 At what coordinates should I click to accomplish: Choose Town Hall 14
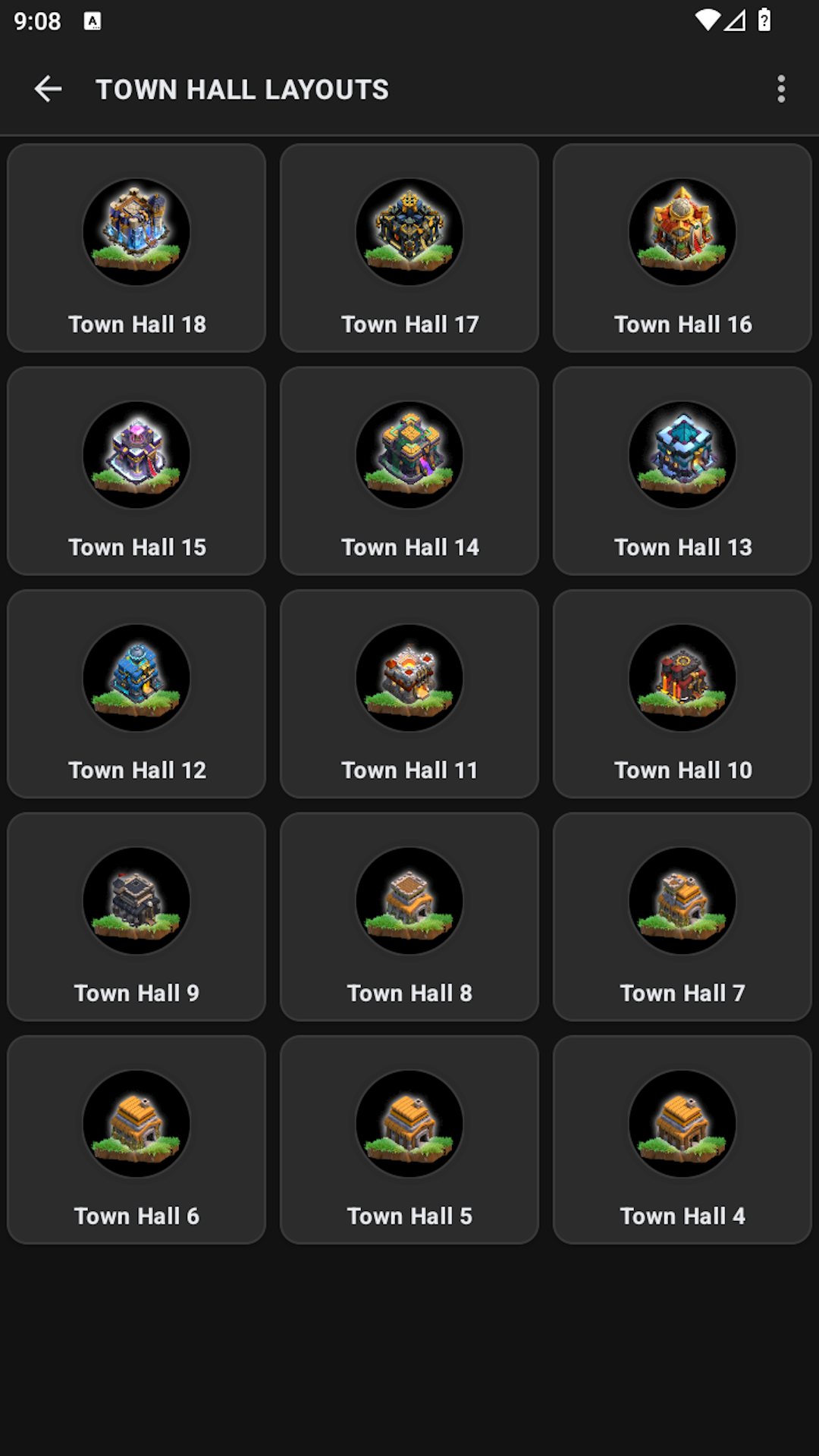pyautogui.click(x=409, y=471)
